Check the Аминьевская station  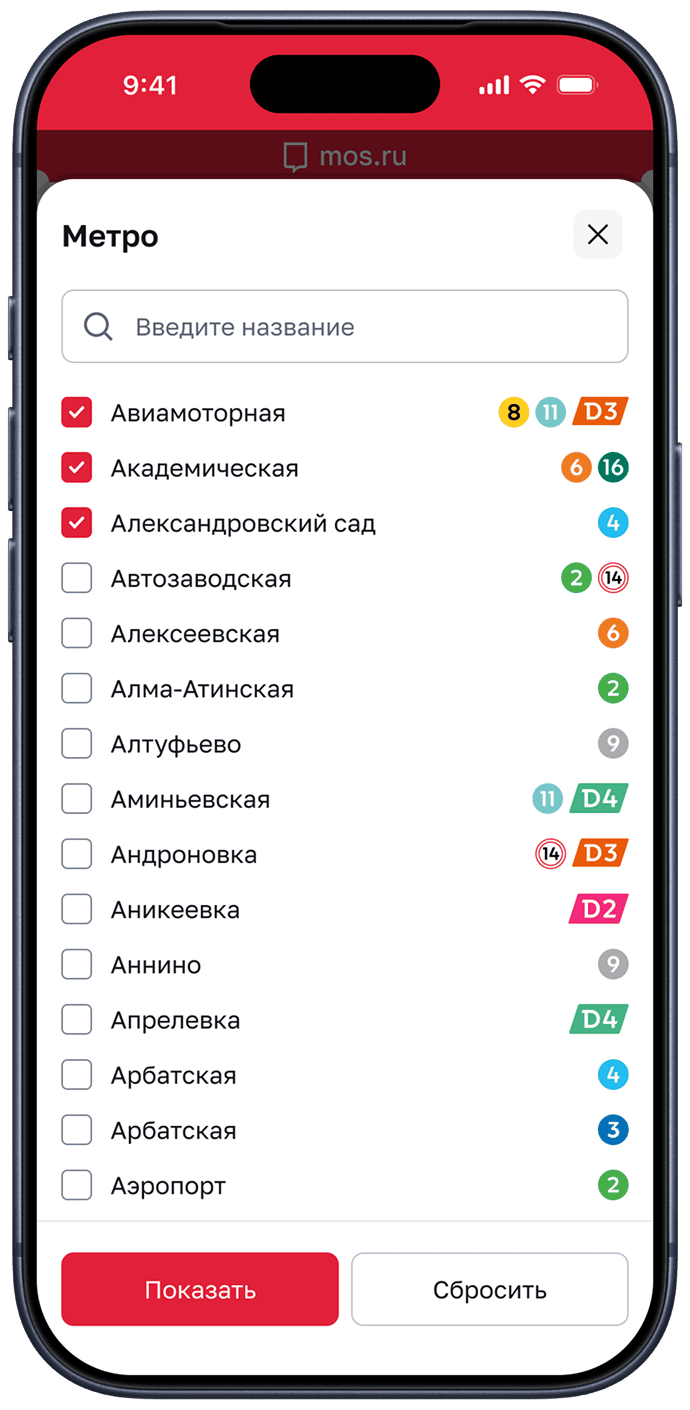click(x=77, y=800)
